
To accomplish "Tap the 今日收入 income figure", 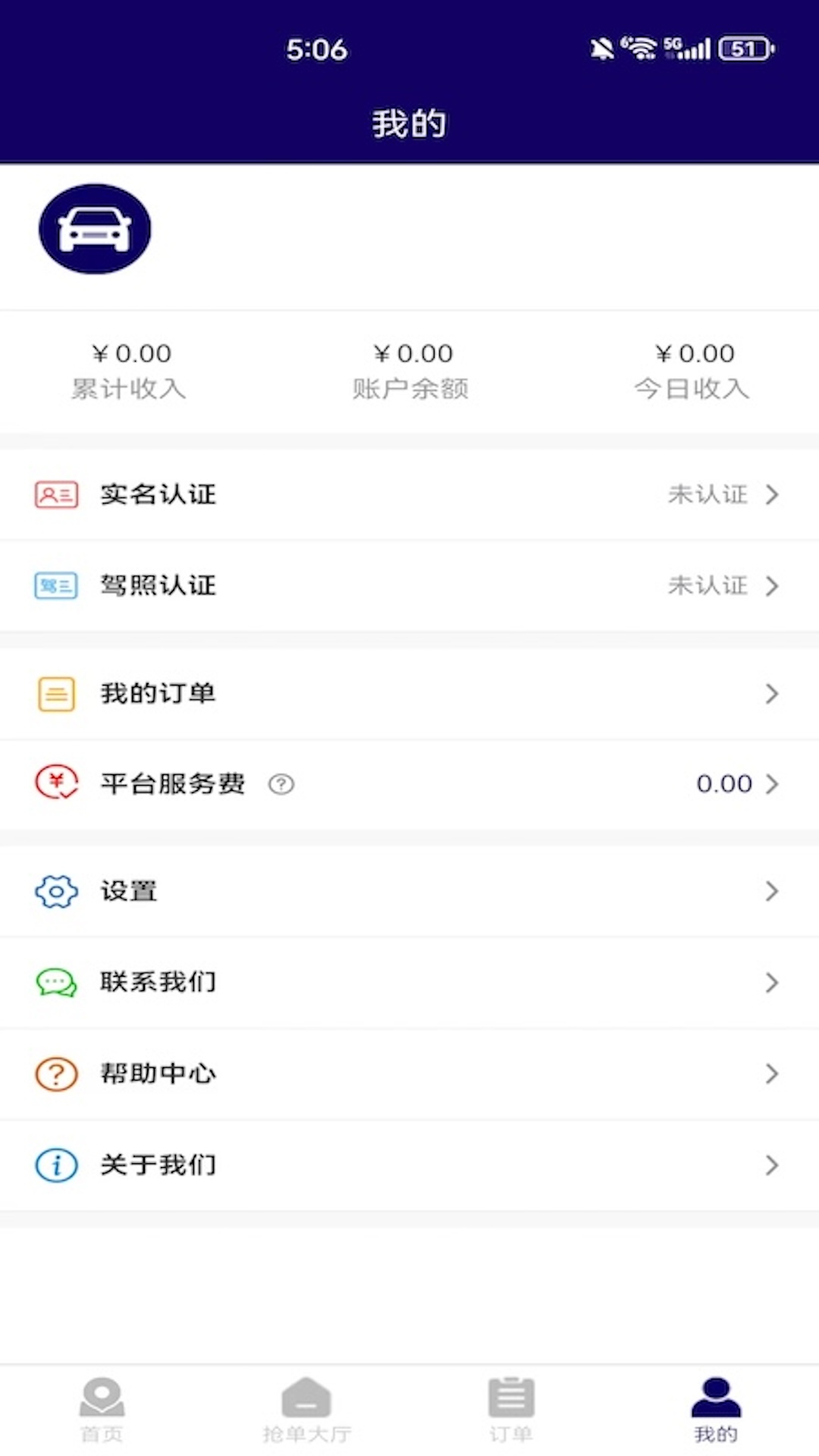I will pos(692,353).
